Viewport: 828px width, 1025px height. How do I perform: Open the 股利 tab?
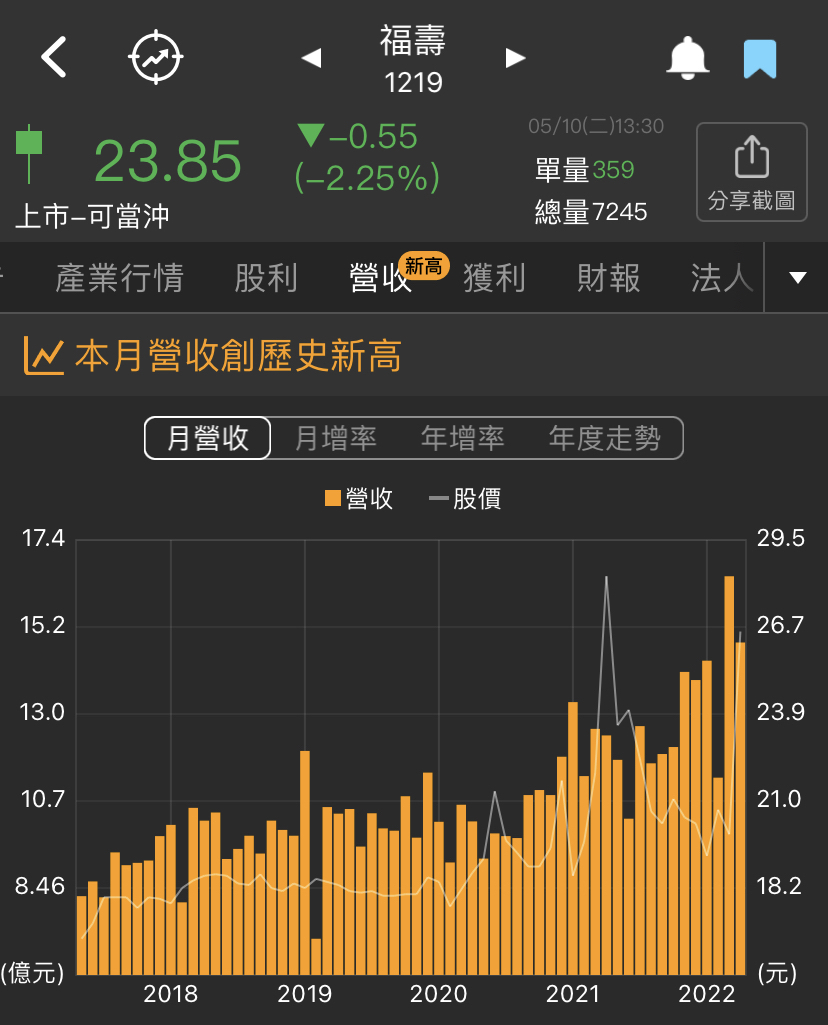pyautogui.click(x=266, y=278)
